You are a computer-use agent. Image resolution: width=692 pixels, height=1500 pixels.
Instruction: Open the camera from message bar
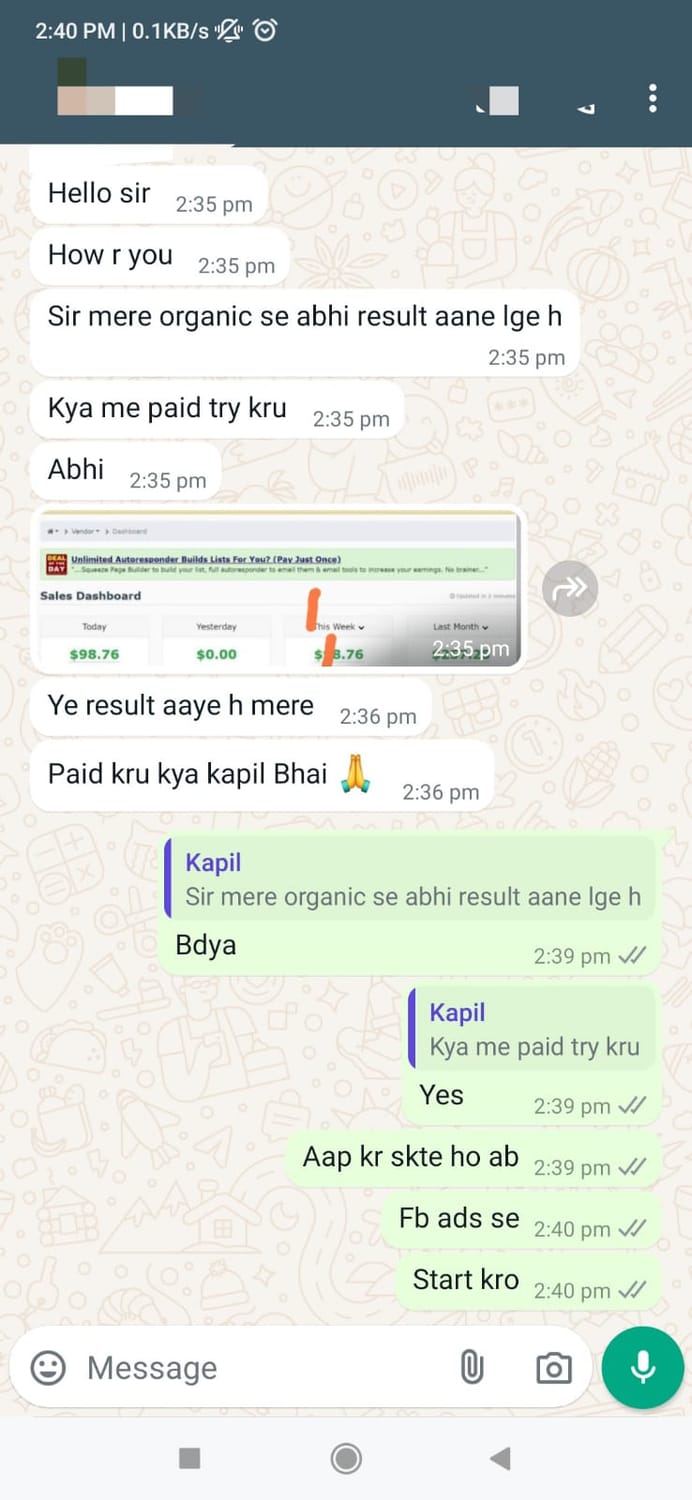553,1367
